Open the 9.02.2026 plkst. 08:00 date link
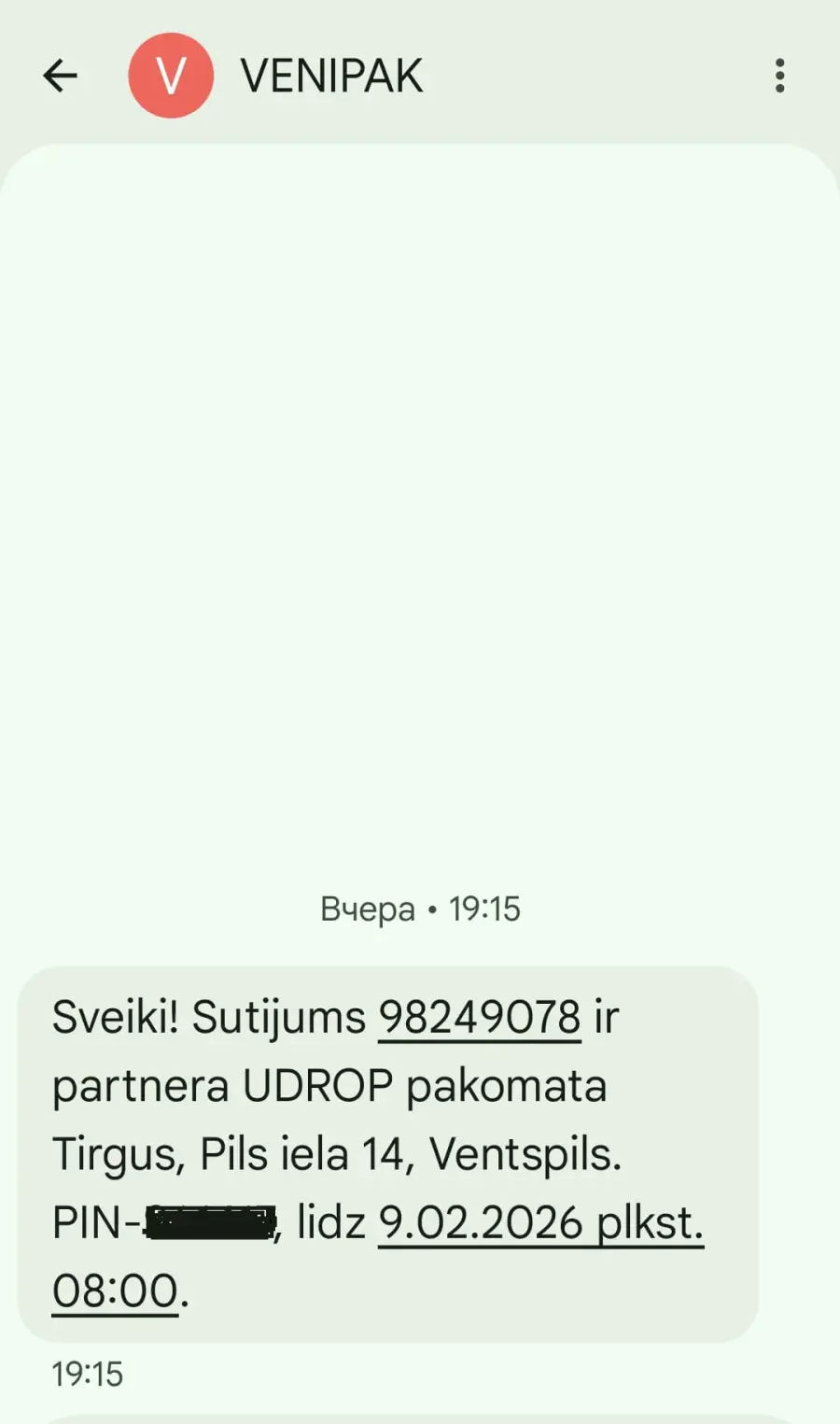The image size is (840, 1424). pos(540,1222)
